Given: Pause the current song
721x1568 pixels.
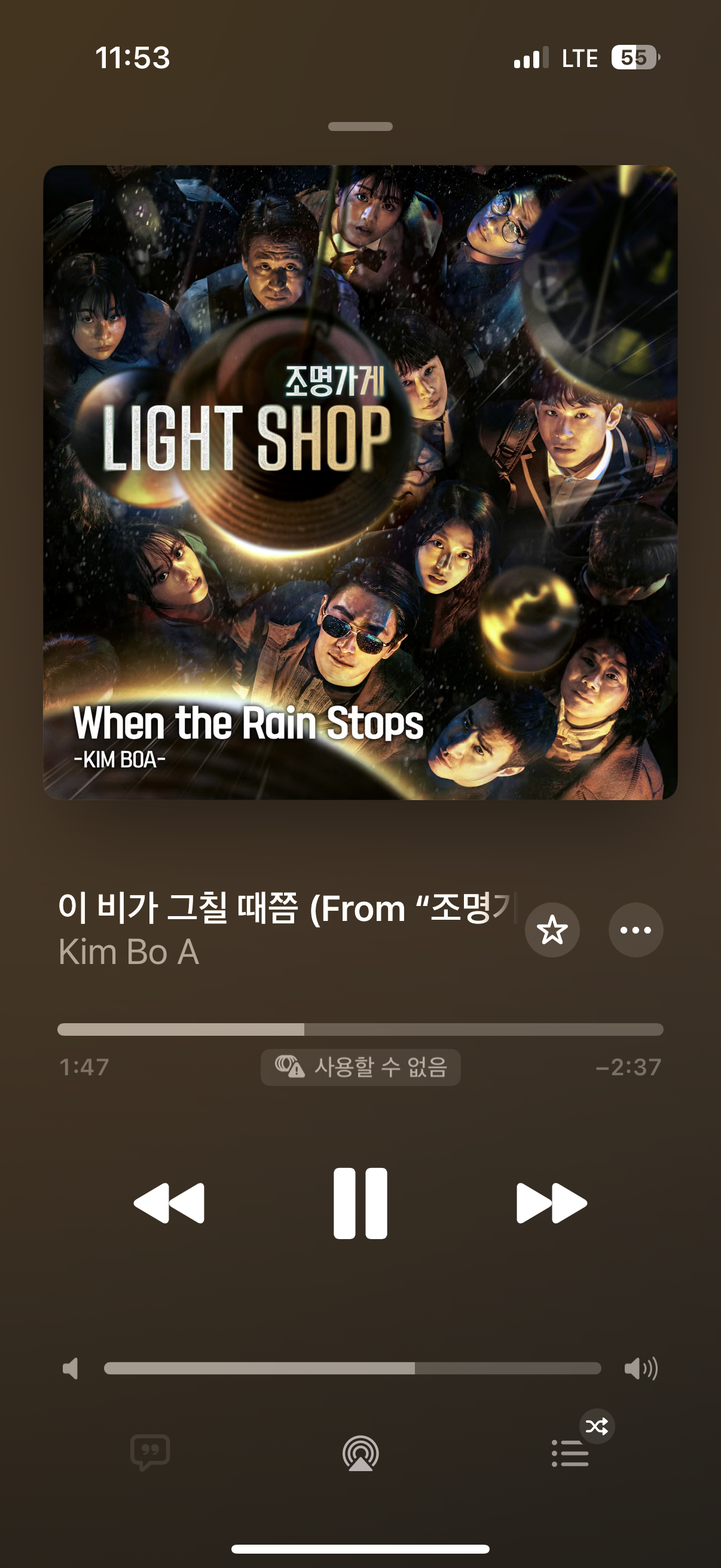Looking at the screenshot, I should [360, 1203].
